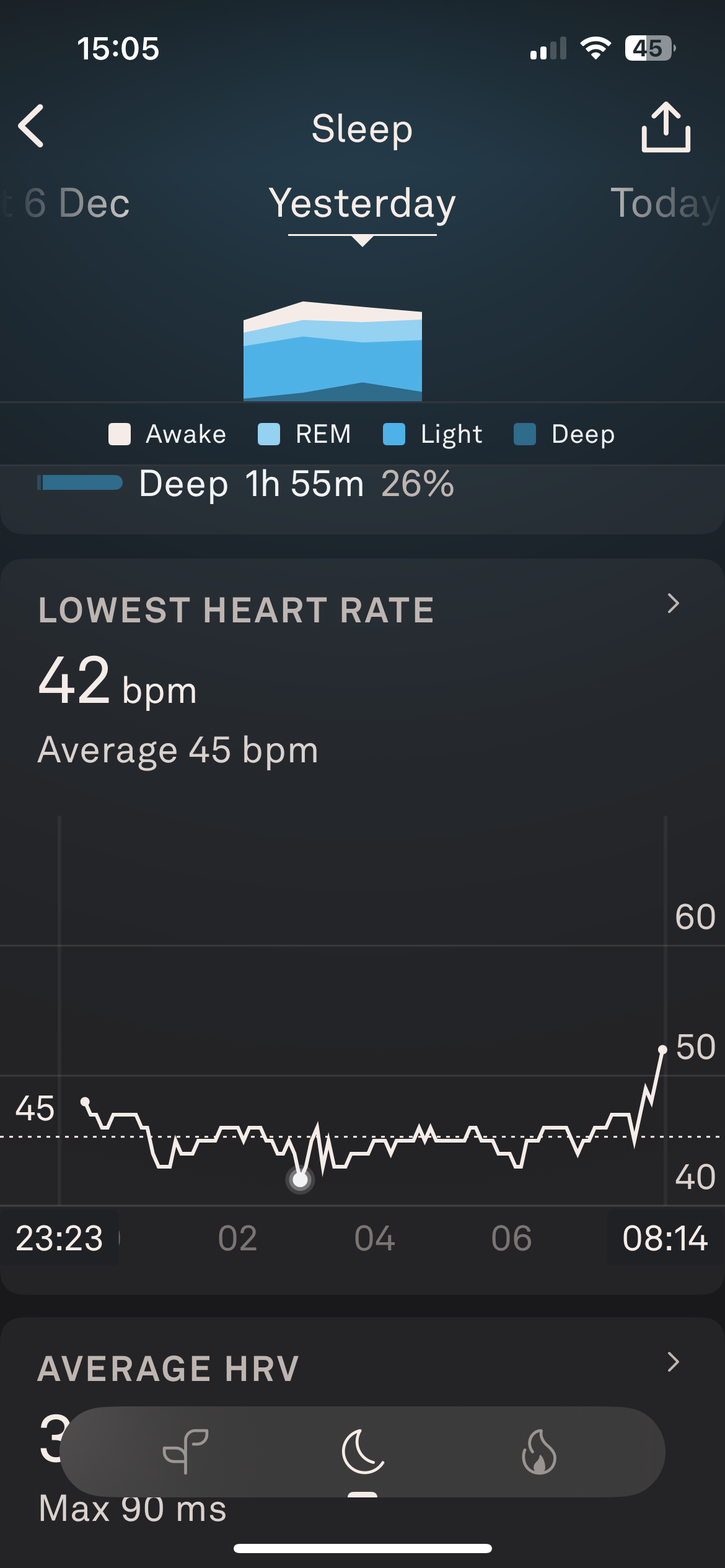Share the sleep report
The image size is (725, 1568).
(666, 128)
